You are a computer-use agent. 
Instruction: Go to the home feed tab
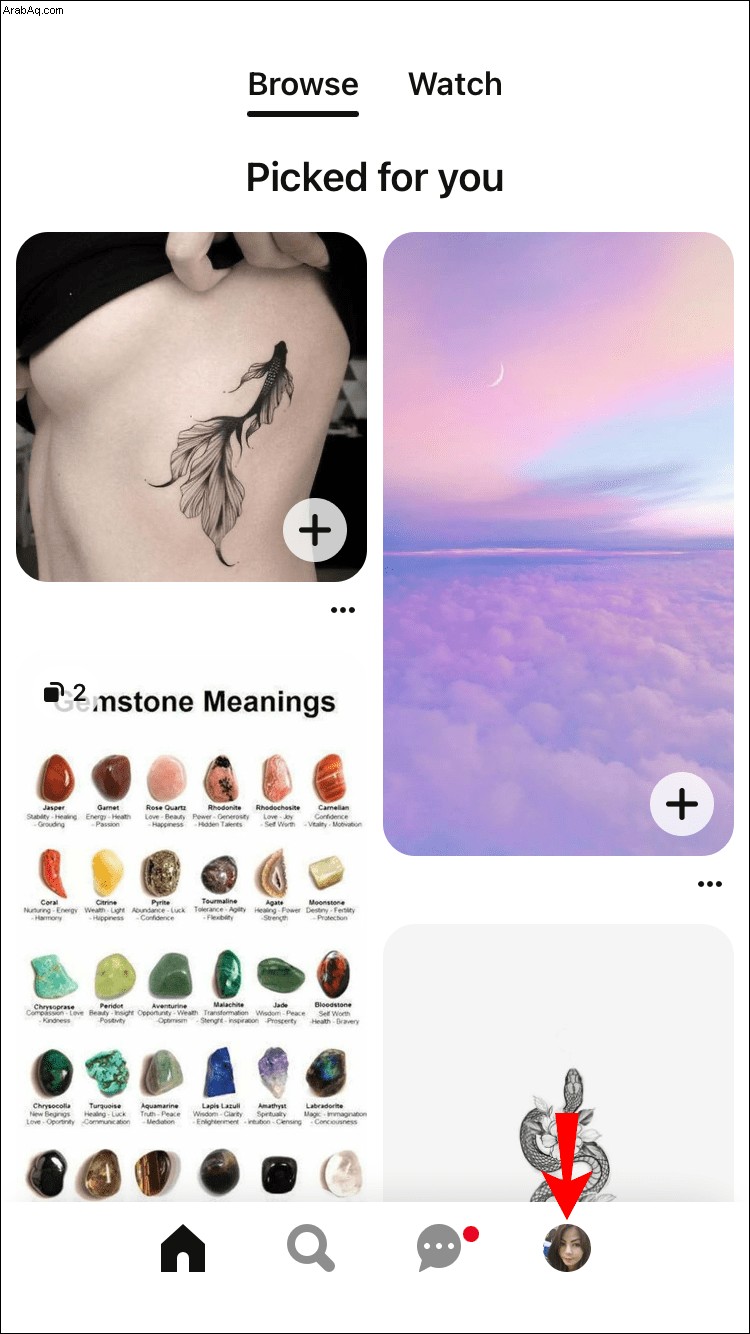183,1248
